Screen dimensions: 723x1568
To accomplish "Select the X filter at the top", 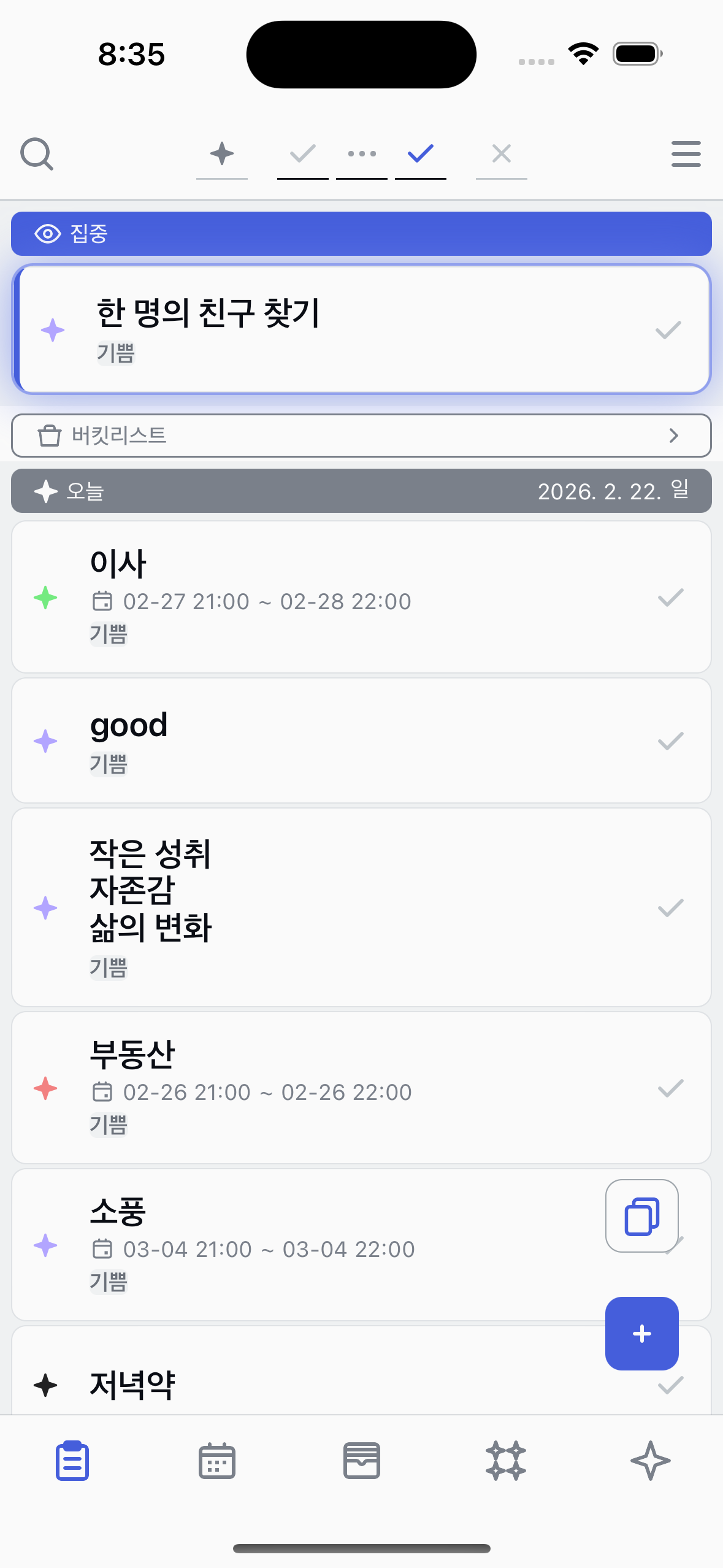I will tap(502, 153).
